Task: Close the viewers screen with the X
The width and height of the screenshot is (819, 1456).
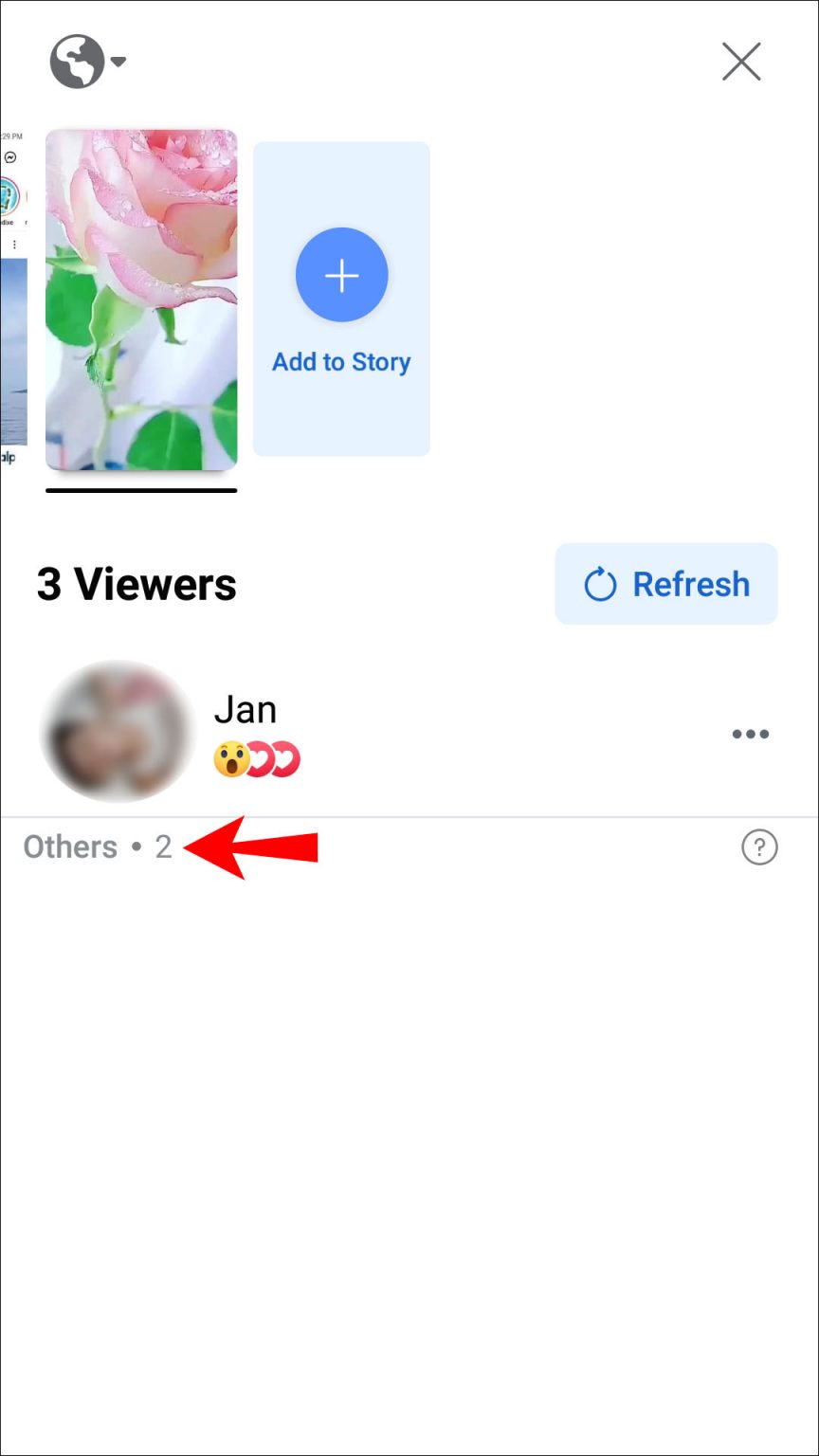Action: [741, 62]
